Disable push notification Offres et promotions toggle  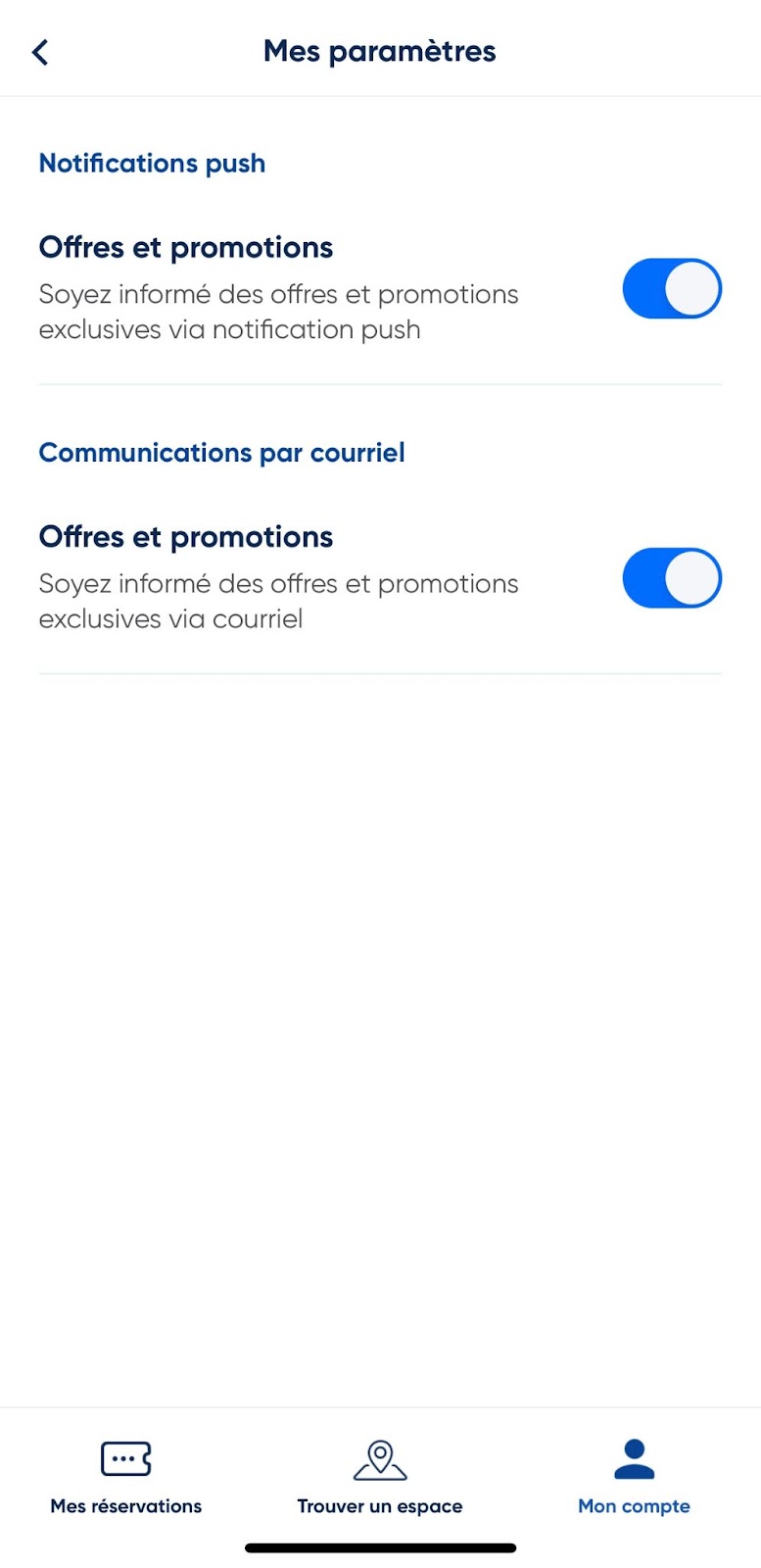672,289
